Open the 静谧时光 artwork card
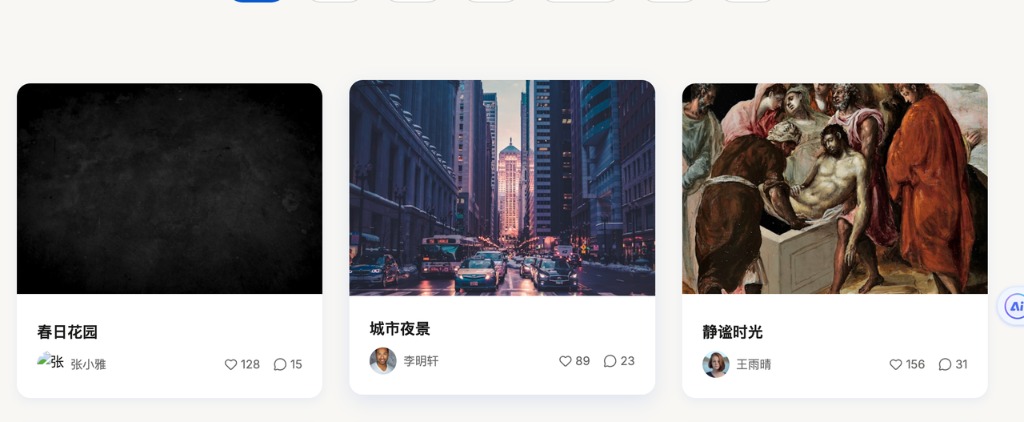Viewport: 1024px width, 422px height. point(834,189)
